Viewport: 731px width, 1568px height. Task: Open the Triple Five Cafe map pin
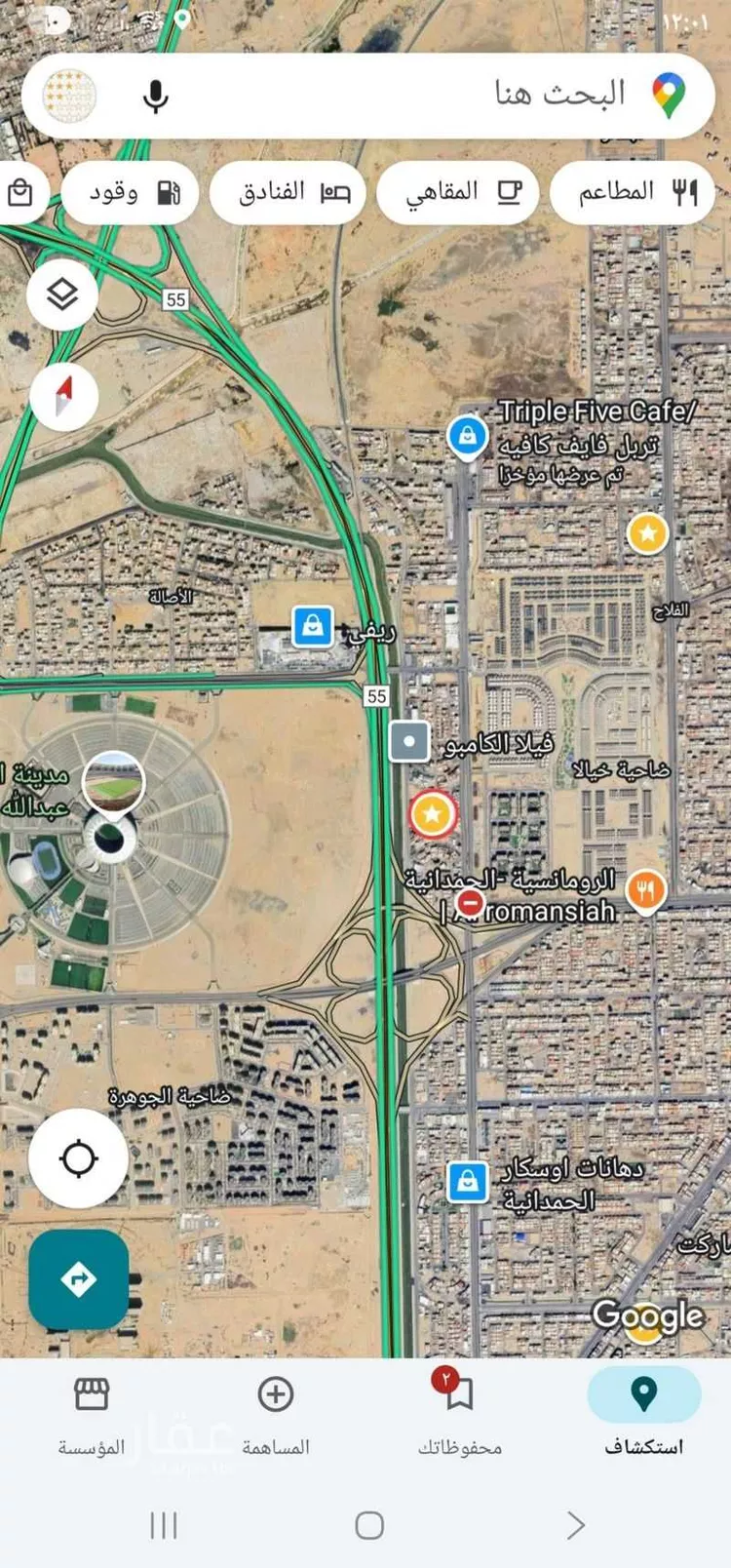pos(468,435)
